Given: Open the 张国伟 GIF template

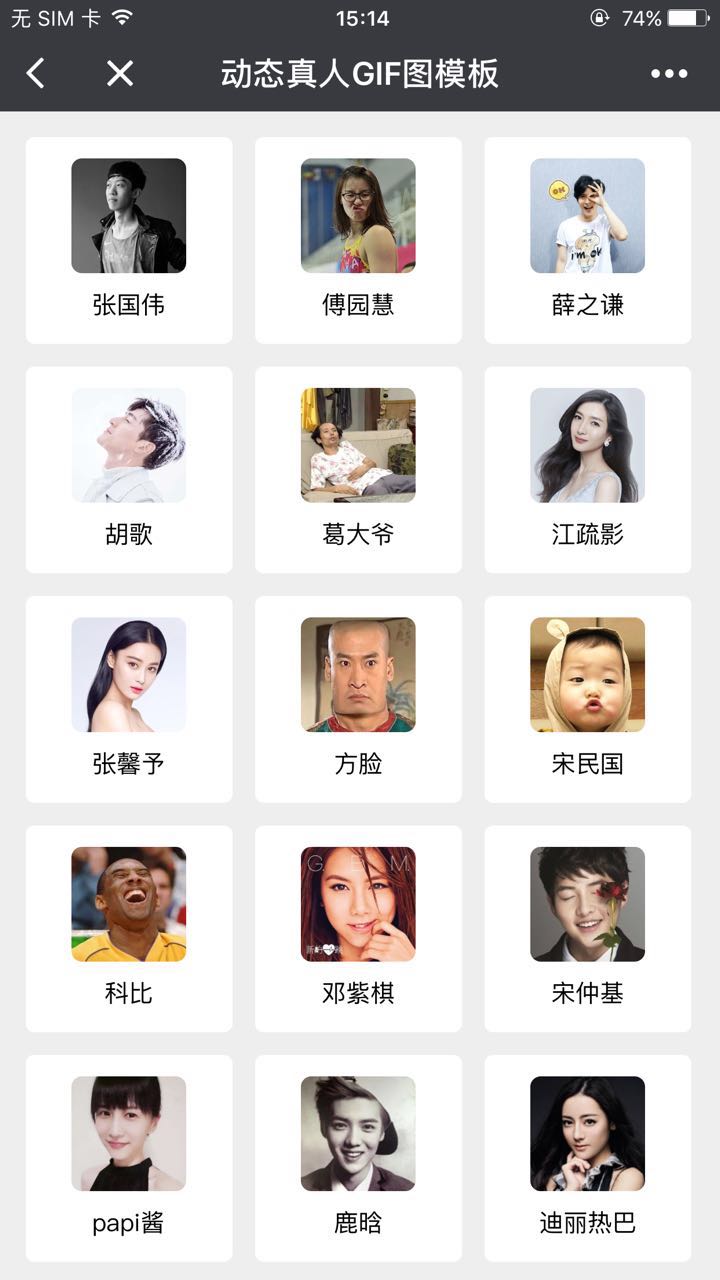Looking at the screenshot, I should pyautogui.click(x=129, y=240).
